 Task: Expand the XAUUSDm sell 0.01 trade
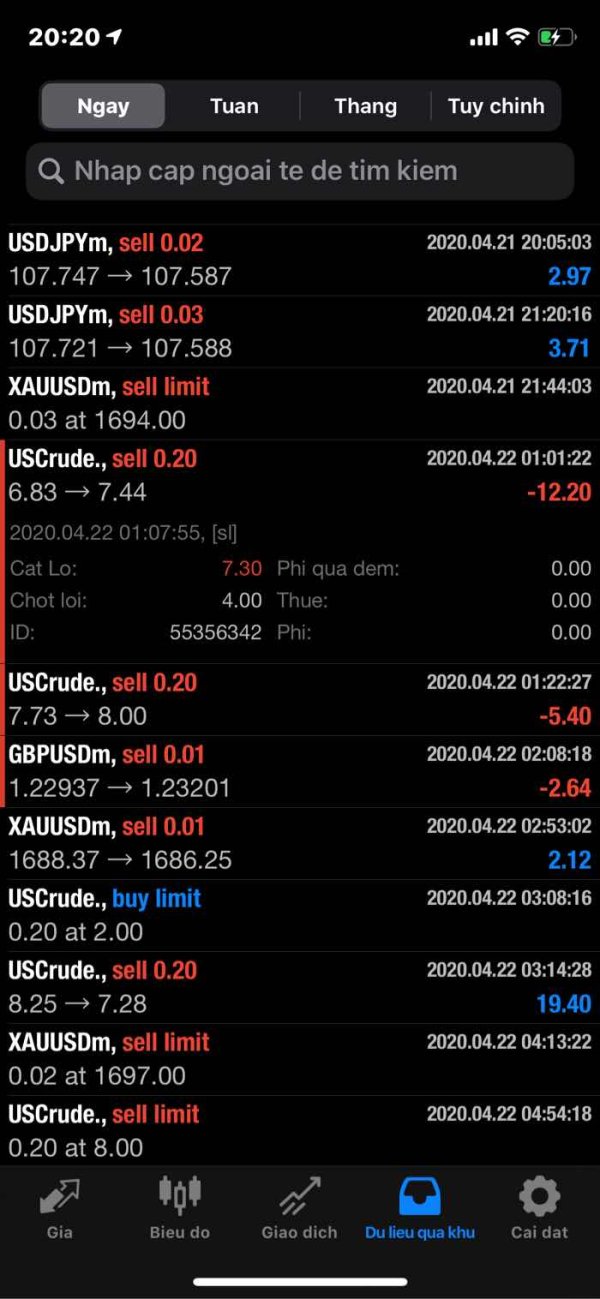point(300,844)
